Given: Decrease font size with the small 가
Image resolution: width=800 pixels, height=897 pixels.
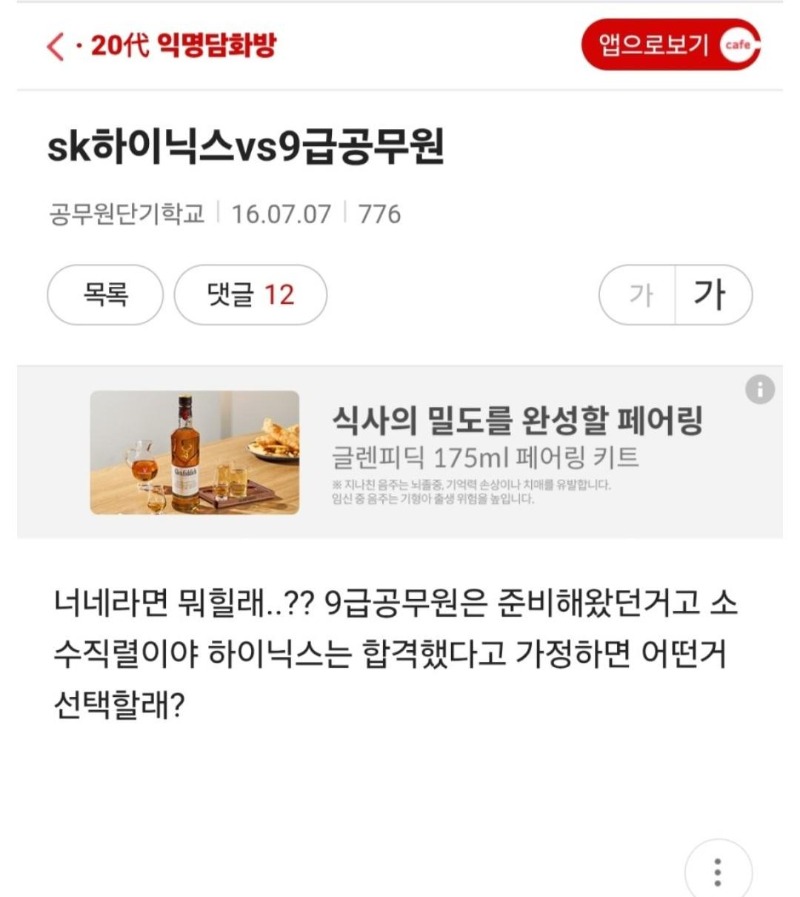Looking at the screenshot, I should click(x=638, y=295).
